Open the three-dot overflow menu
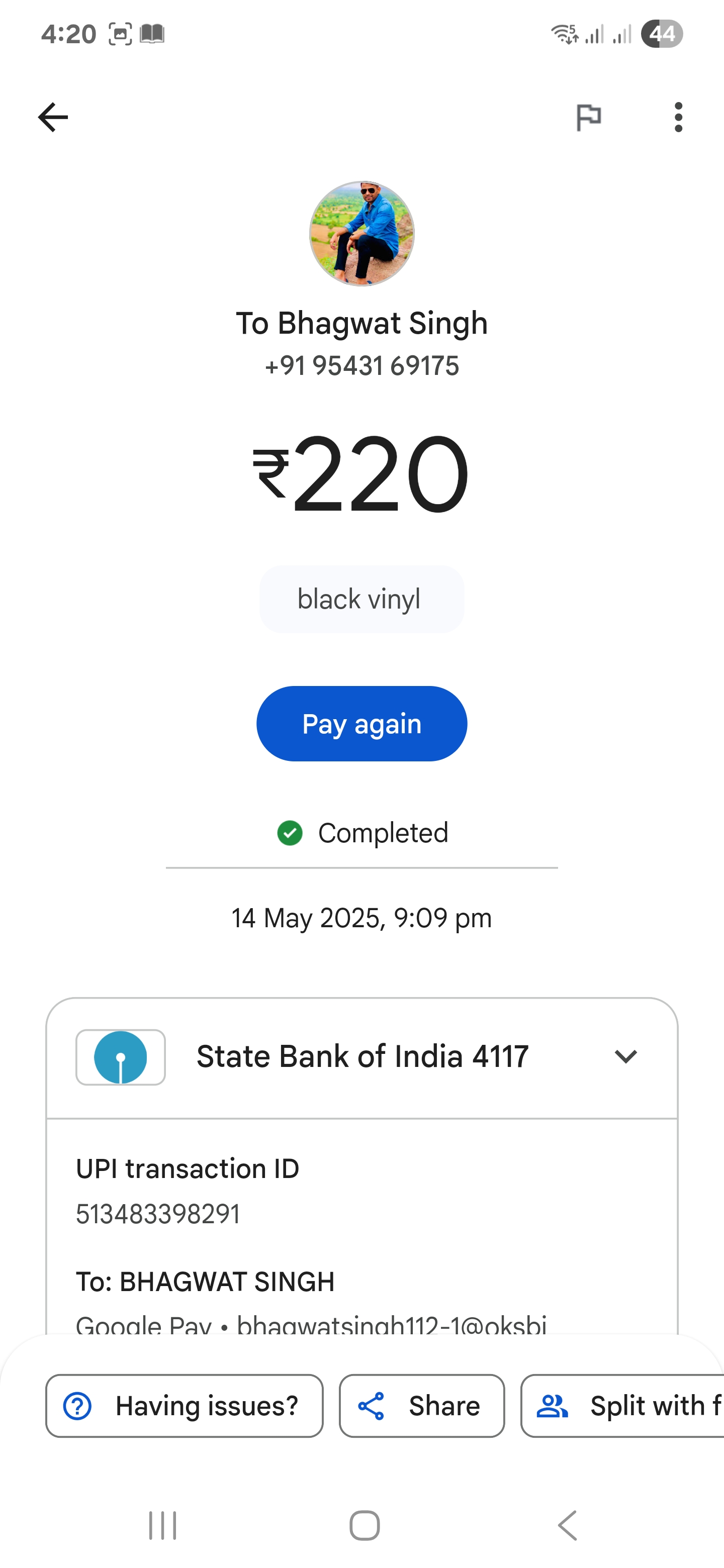This screenshot has width=724, height=1568. click(678, 117)
